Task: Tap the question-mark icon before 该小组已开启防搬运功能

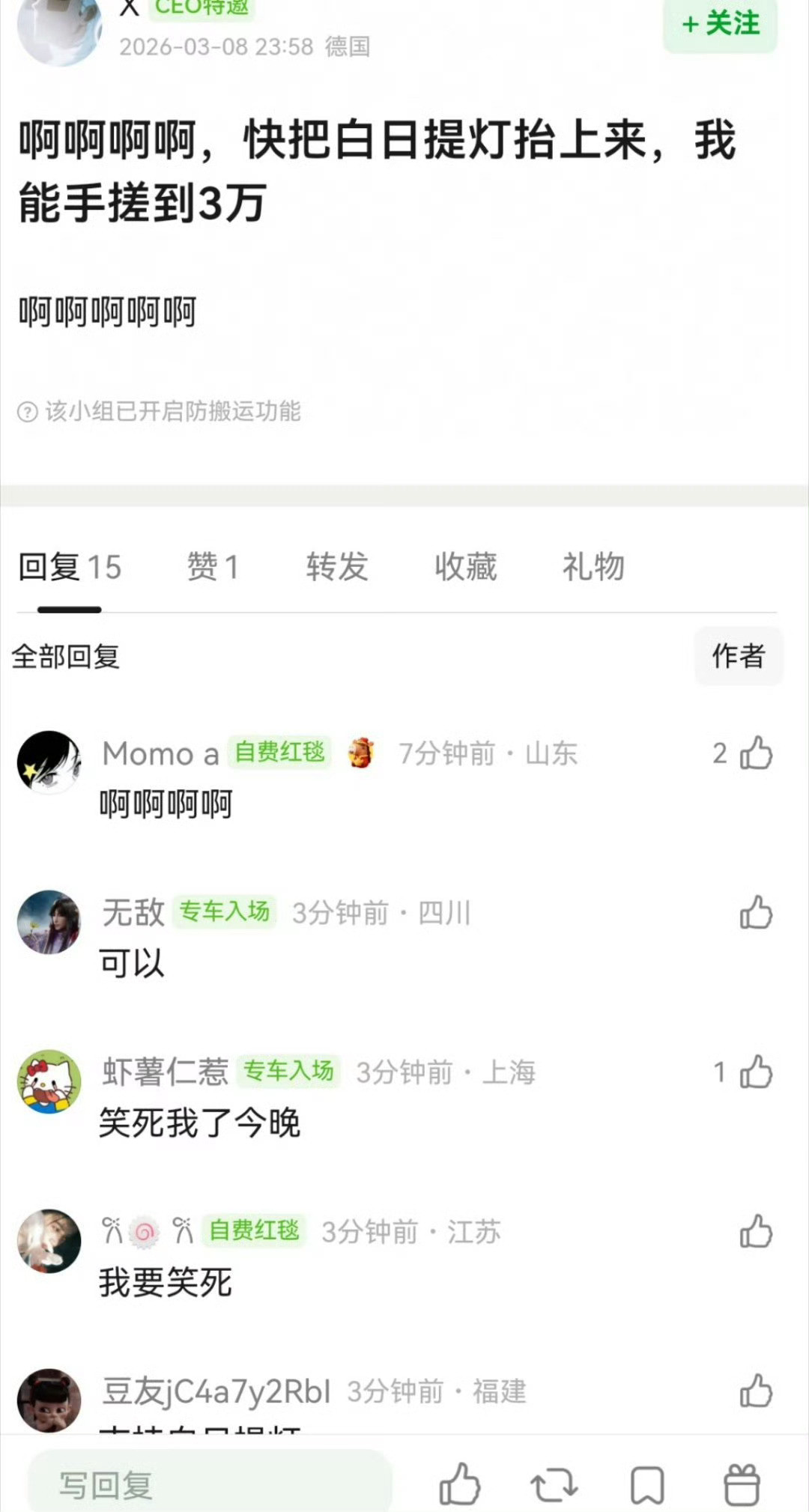Action: 28,411
